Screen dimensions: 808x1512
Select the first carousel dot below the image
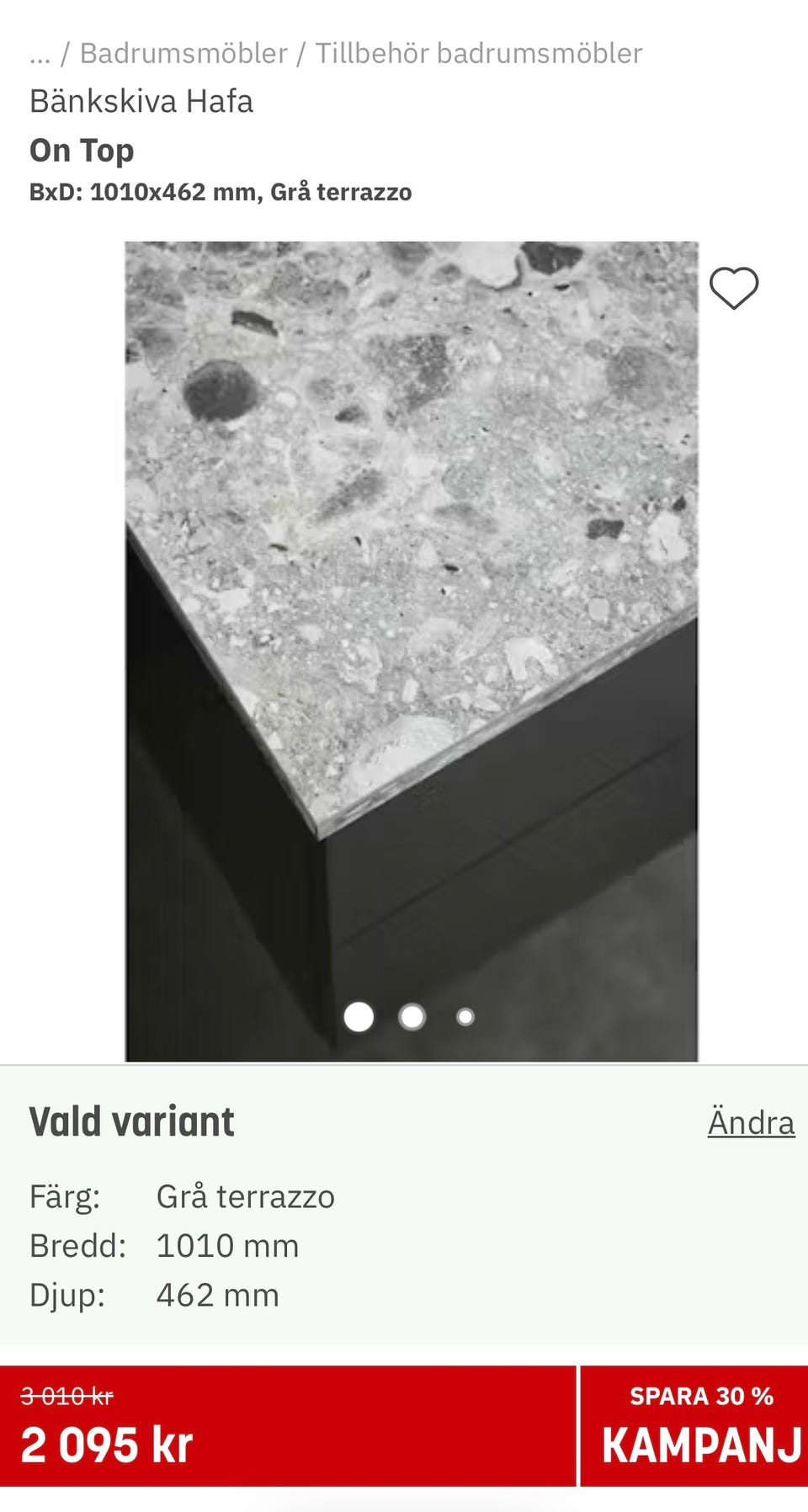(359, 1016)
